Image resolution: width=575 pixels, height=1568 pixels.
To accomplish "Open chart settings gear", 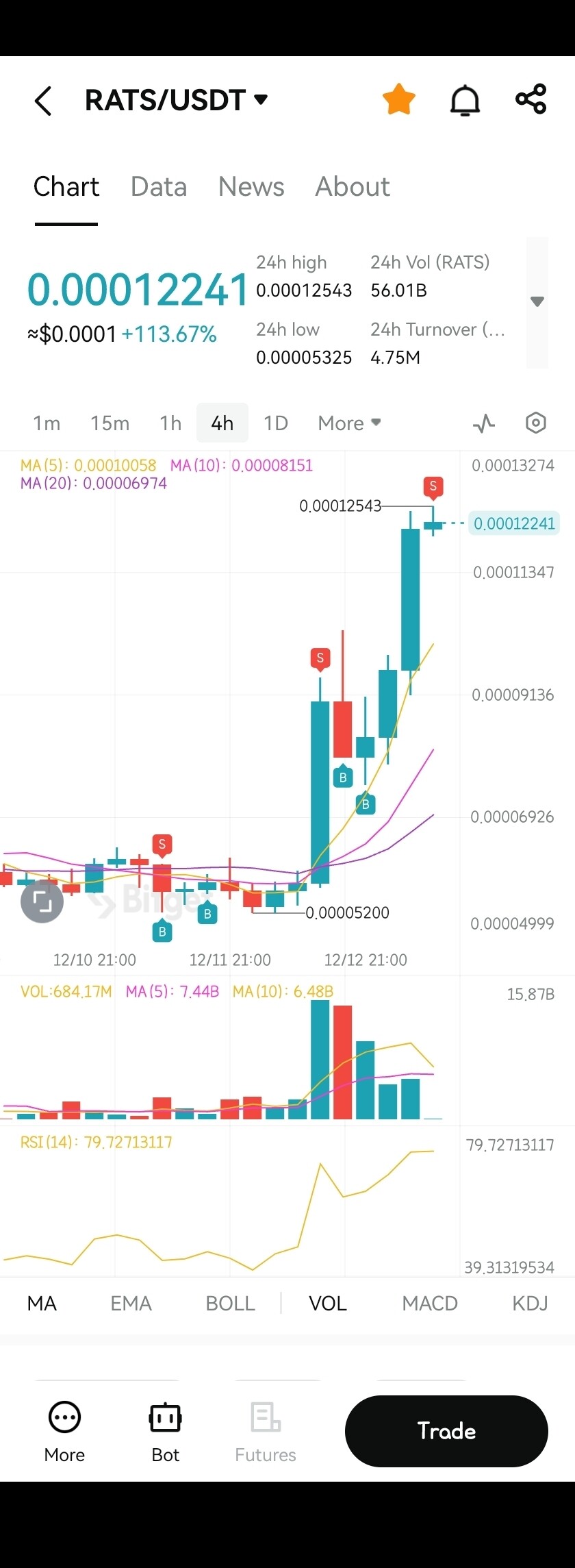I will [535, 423].
